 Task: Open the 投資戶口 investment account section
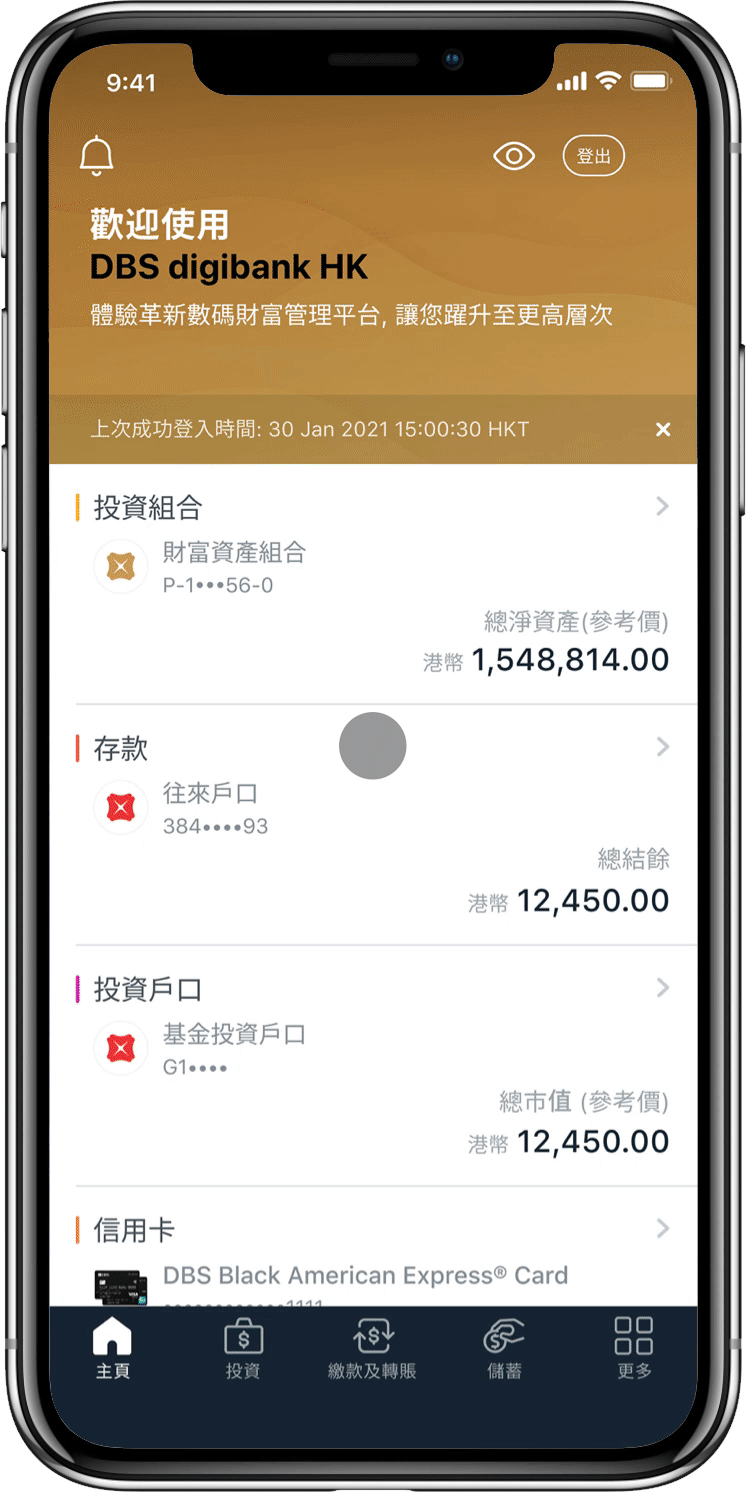click(x=662, y=988)
